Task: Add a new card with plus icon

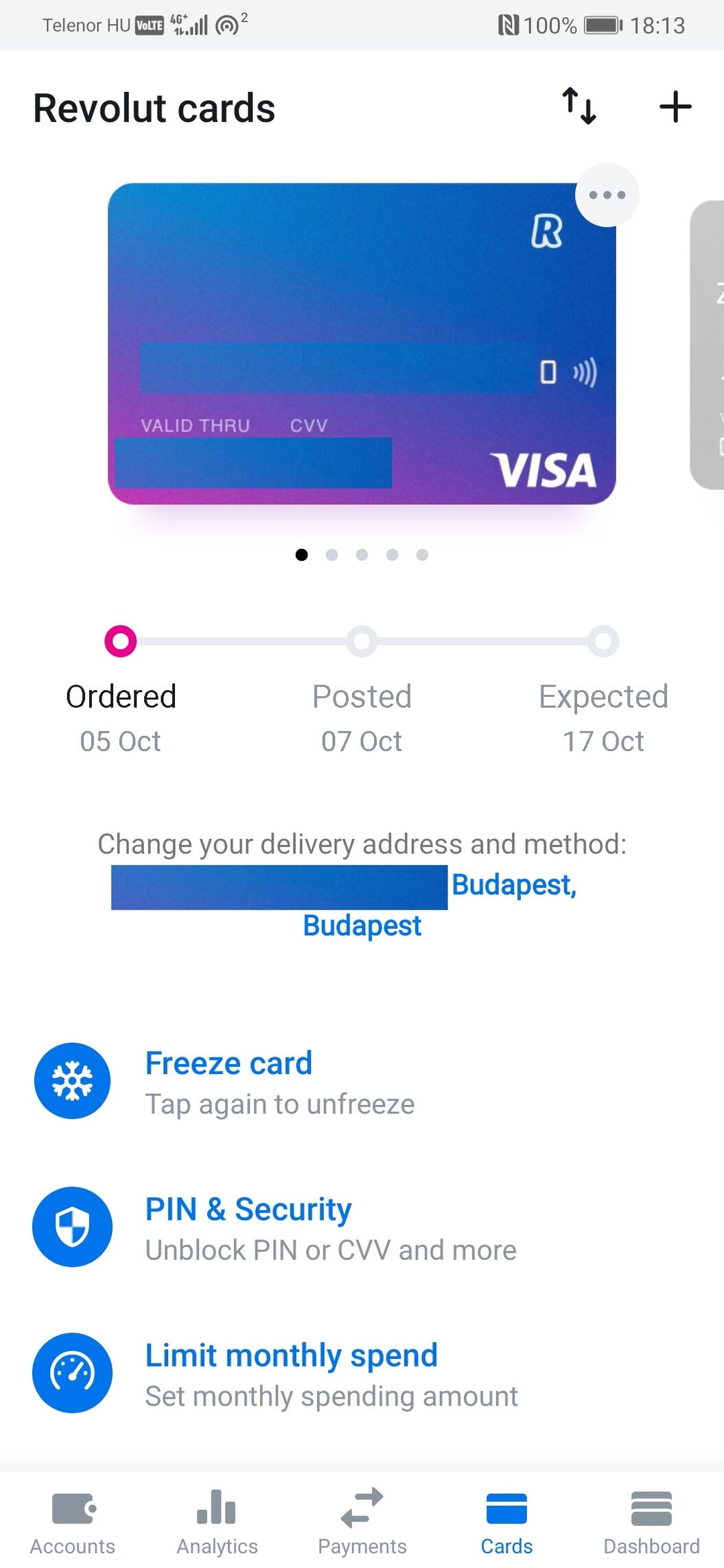Action: pos(675,107)
